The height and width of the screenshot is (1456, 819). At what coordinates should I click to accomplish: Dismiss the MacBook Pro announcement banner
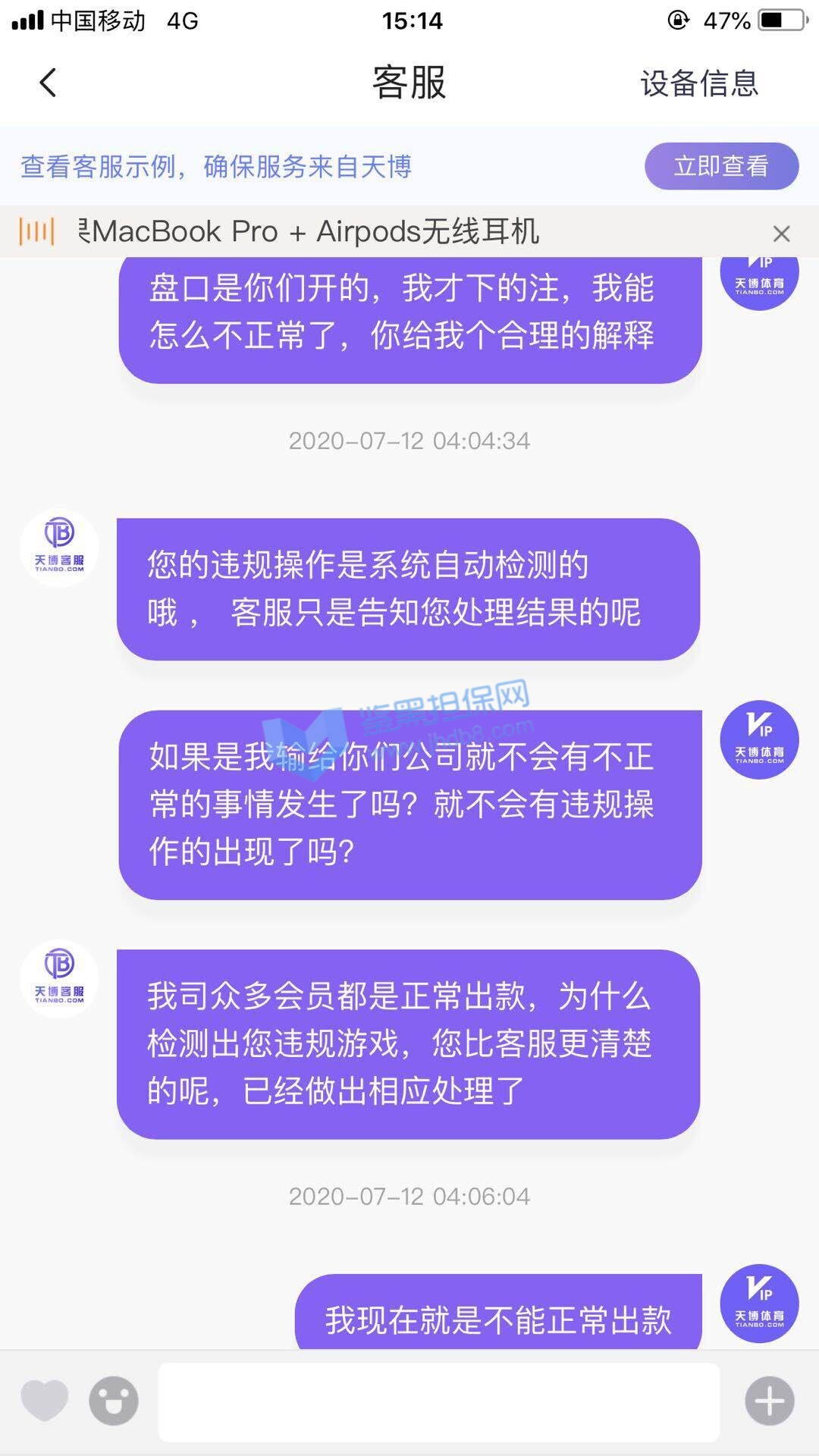click(781, 234)
